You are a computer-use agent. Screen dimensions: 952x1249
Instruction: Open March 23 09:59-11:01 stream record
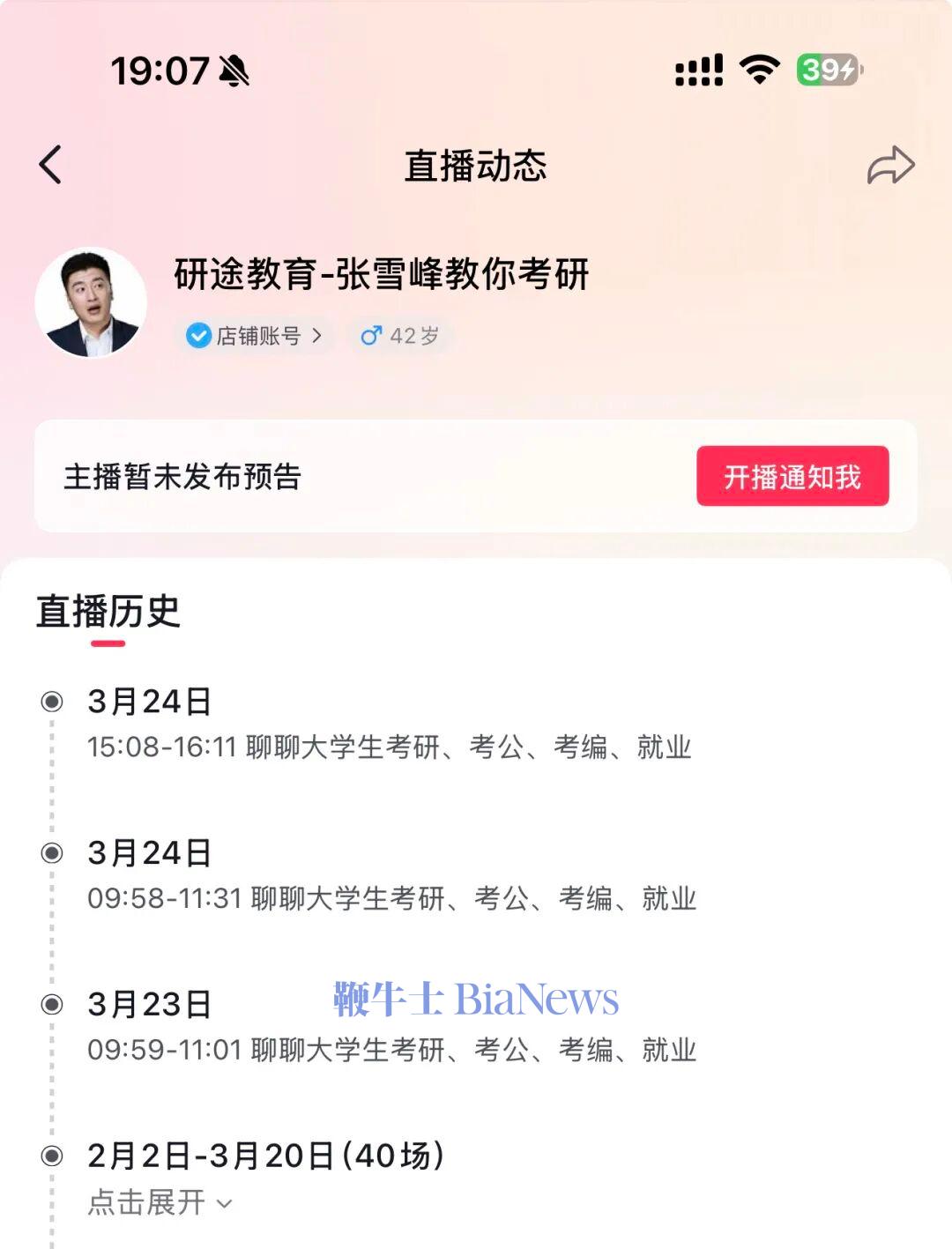tap(391, 1050)
